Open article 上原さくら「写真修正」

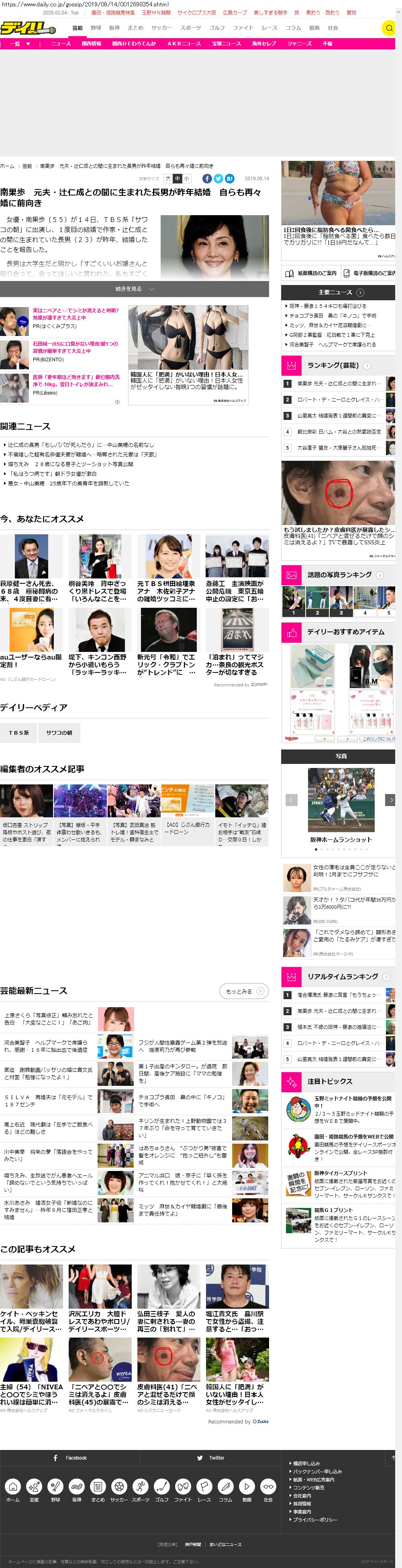coord(49,1019)
